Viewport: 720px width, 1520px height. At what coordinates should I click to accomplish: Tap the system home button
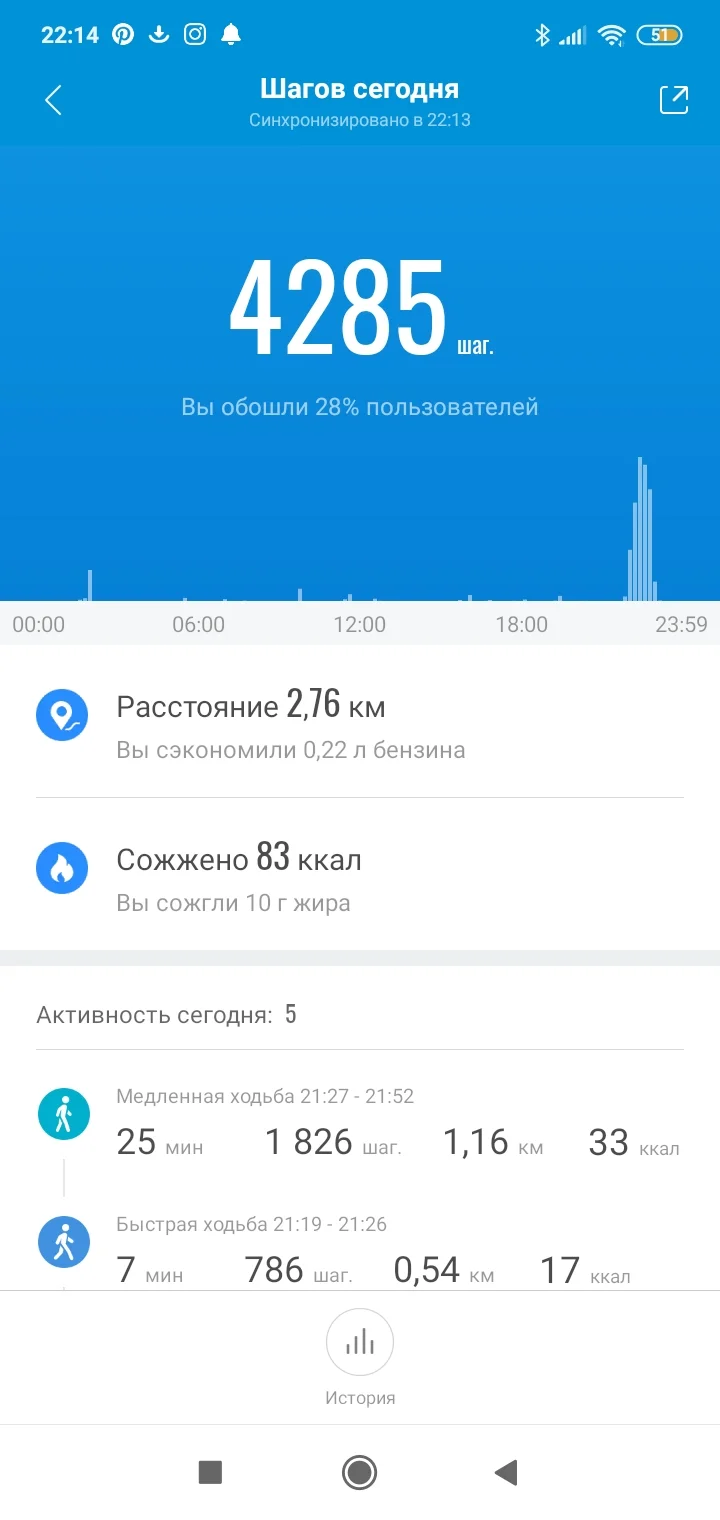359,1472
